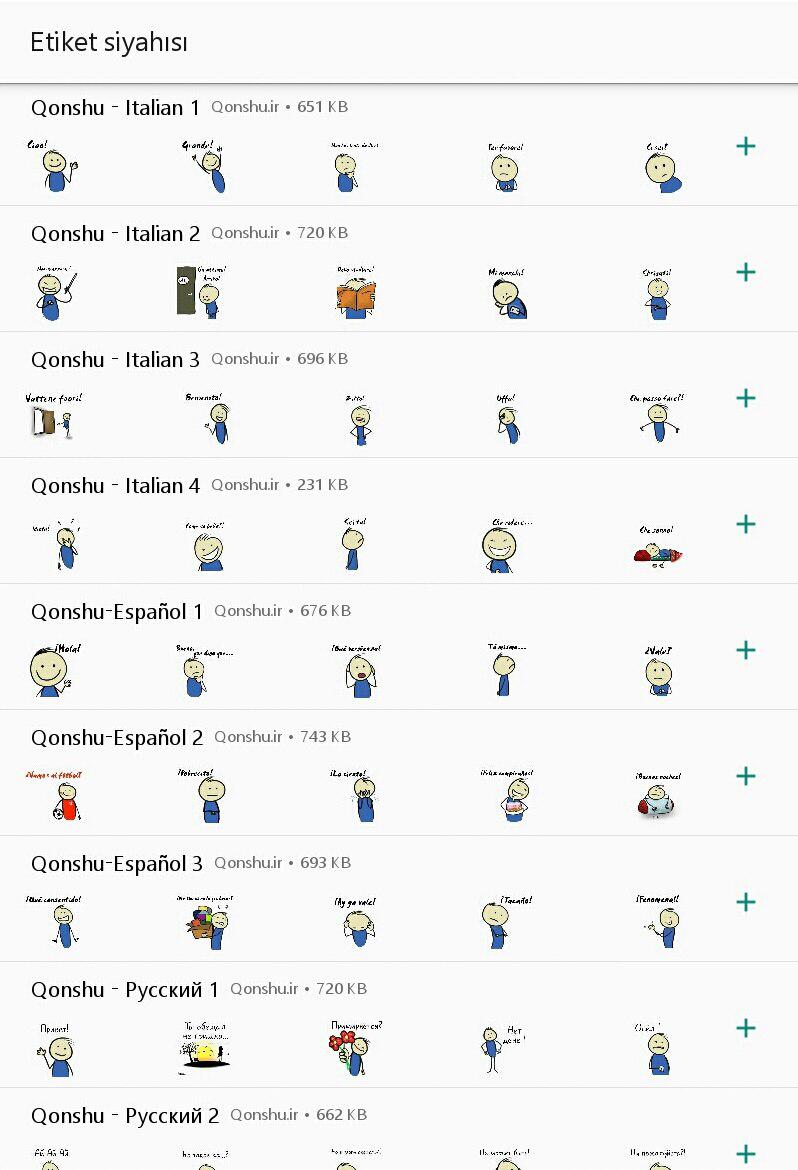The height and width of the screenshot is (1170, 798).
Task: Open the Qonshu - Italian 1 pack details
Action: pyautogui.click(x=115, y=108)
